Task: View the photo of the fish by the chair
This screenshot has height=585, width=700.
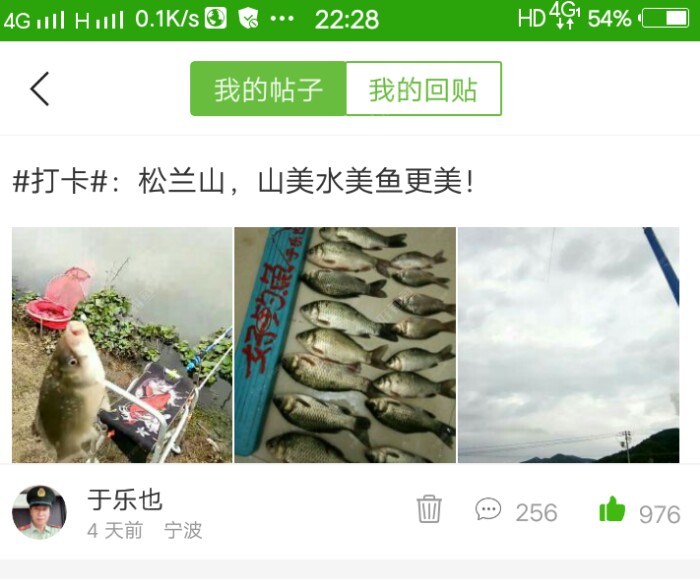Action: pyautogui.click(x=122, y=344)
